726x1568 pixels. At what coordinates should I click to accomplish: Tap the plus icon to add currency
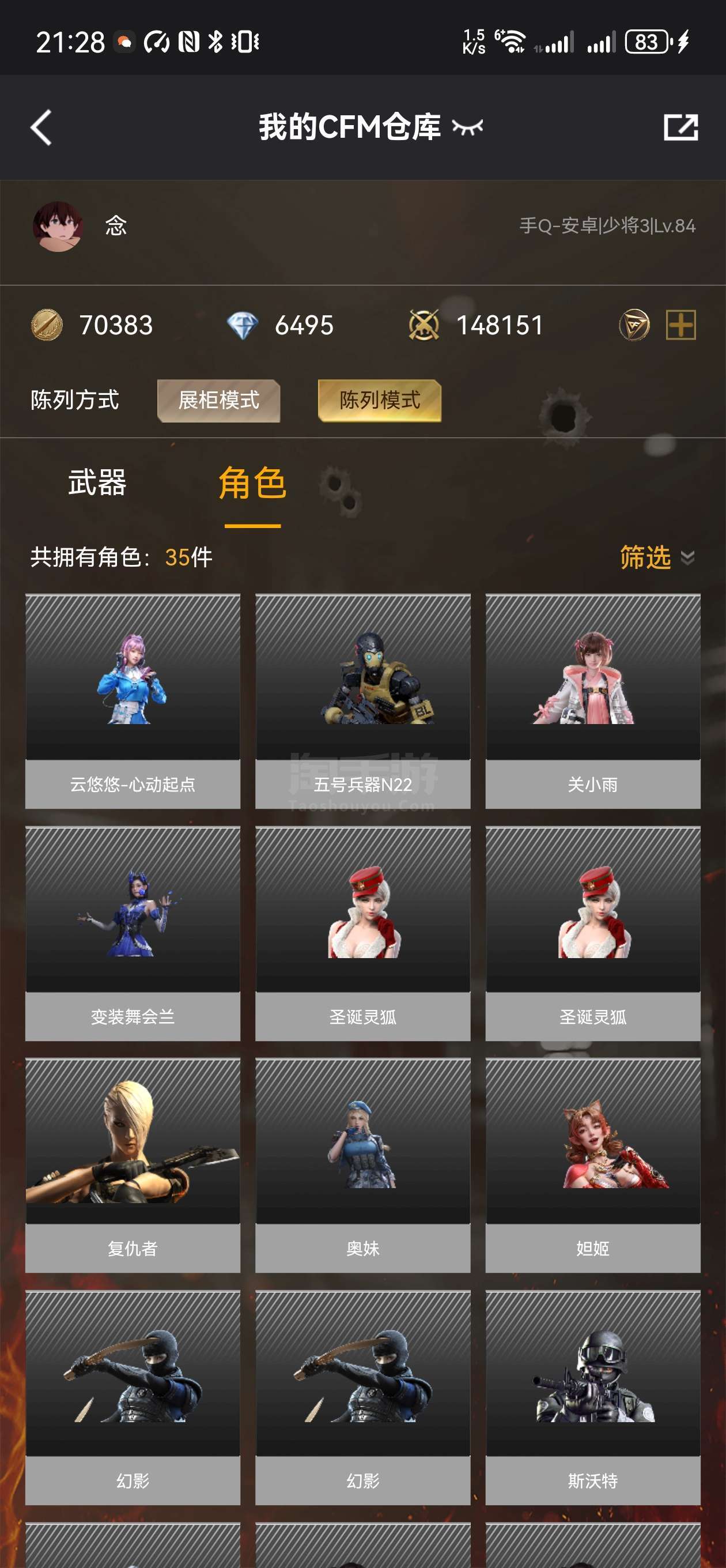click(x=680, y=325)
